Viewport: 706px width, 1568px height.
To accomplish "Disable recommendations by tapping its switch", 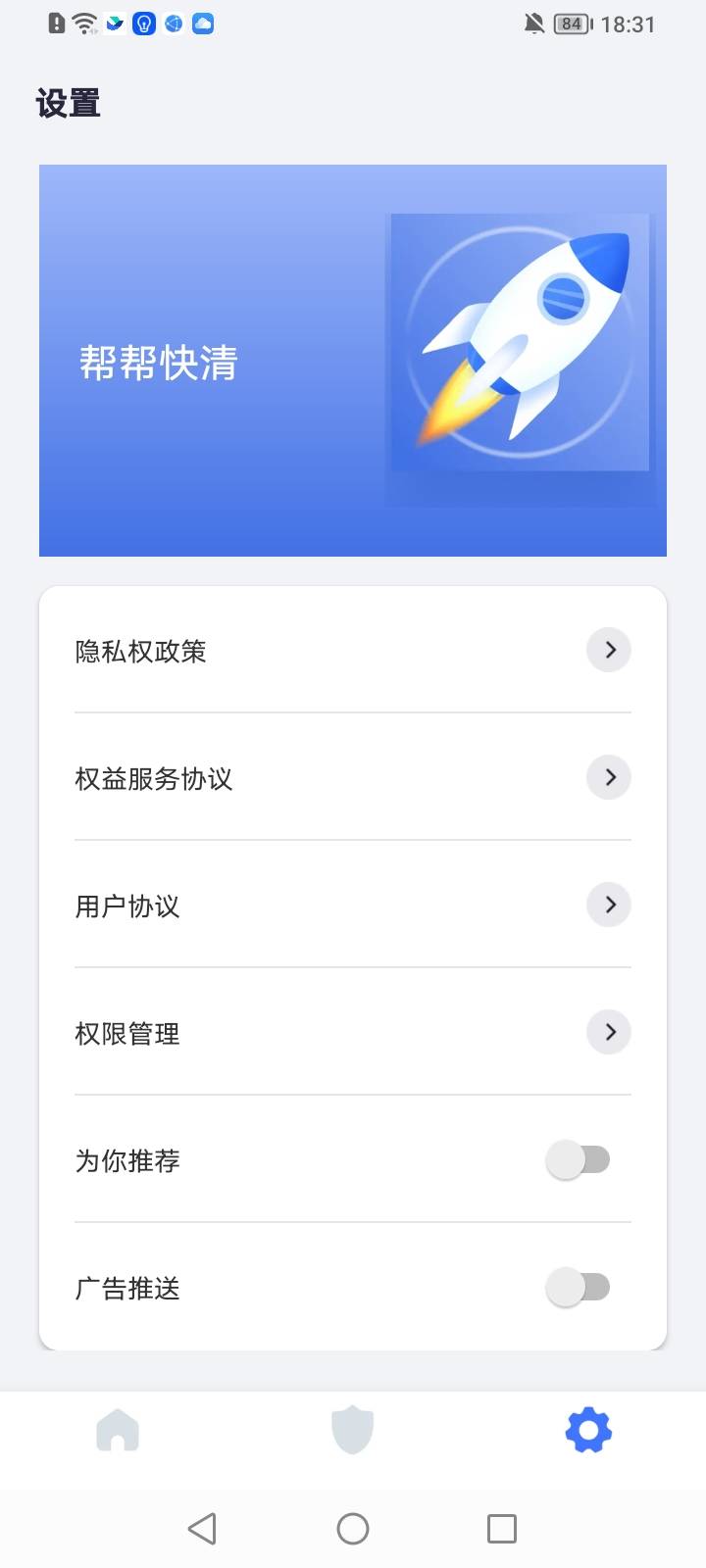I will click(579, 1159).
